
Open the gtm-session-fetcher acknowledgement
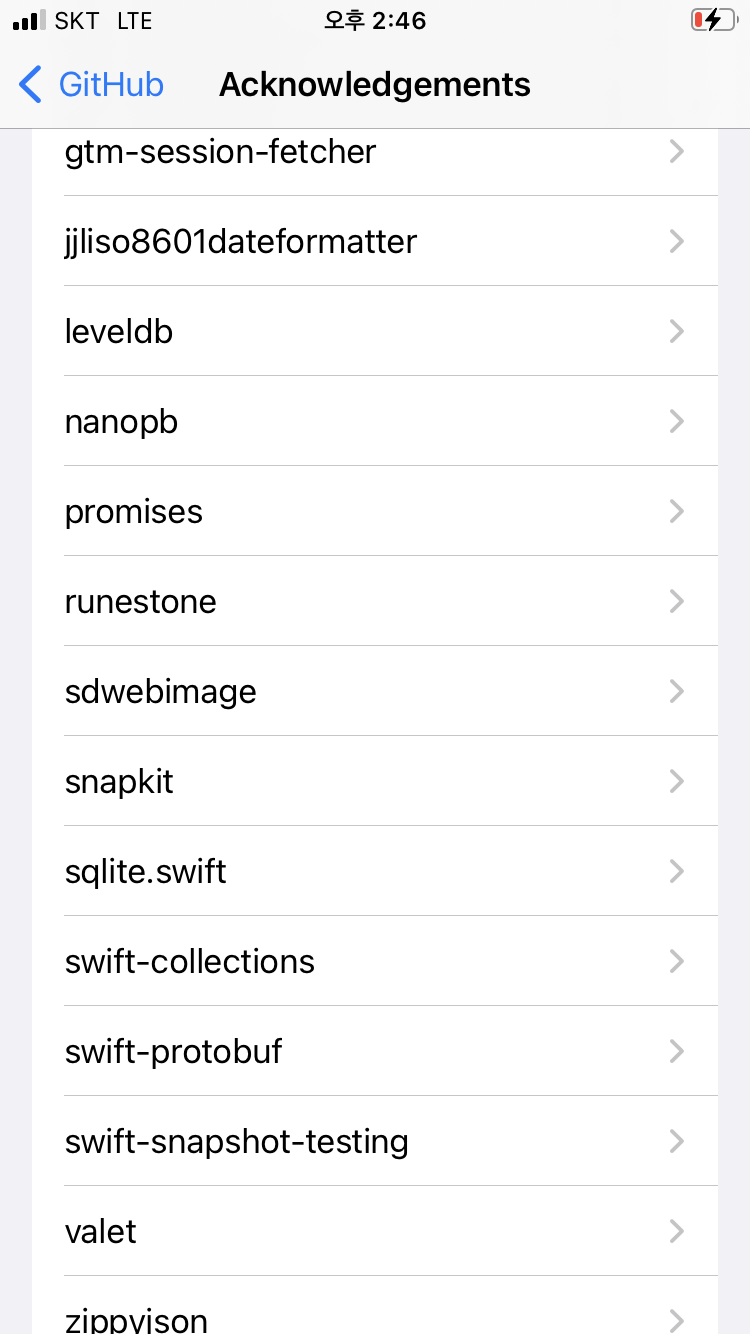[x=375, y=152]
